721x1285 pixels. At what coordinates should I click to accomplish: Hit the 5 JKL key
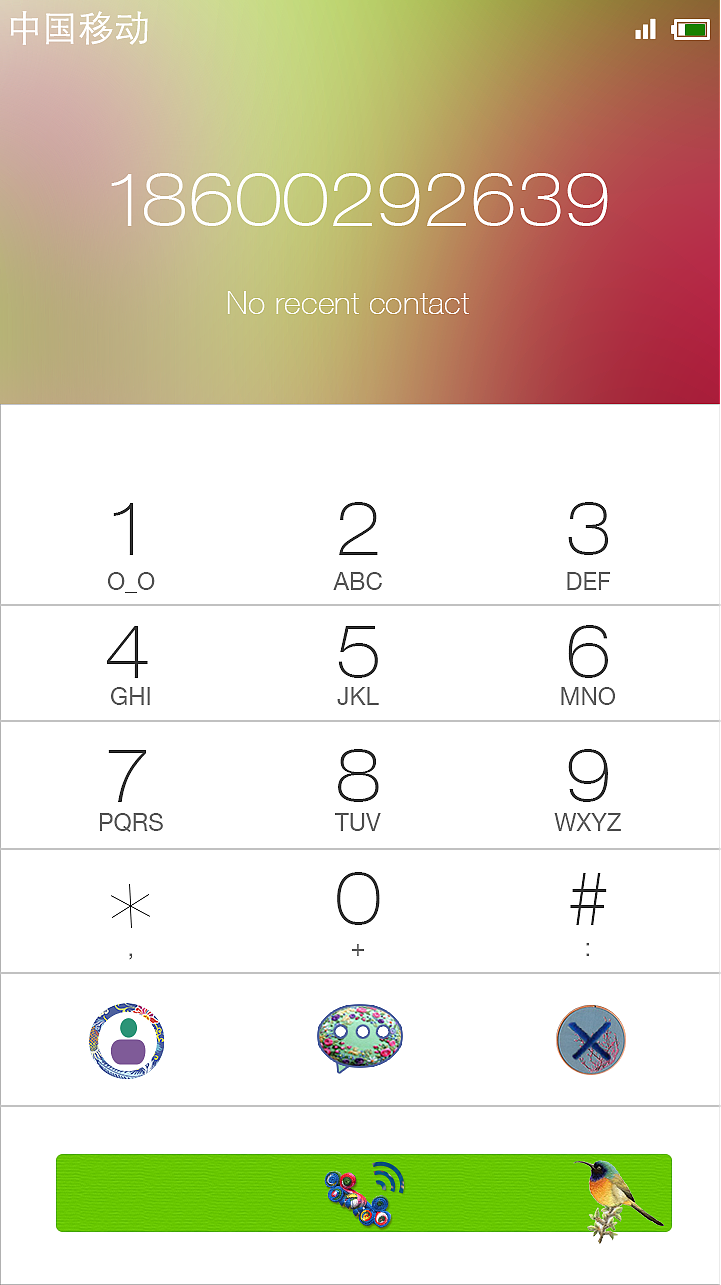pos(358,664)
